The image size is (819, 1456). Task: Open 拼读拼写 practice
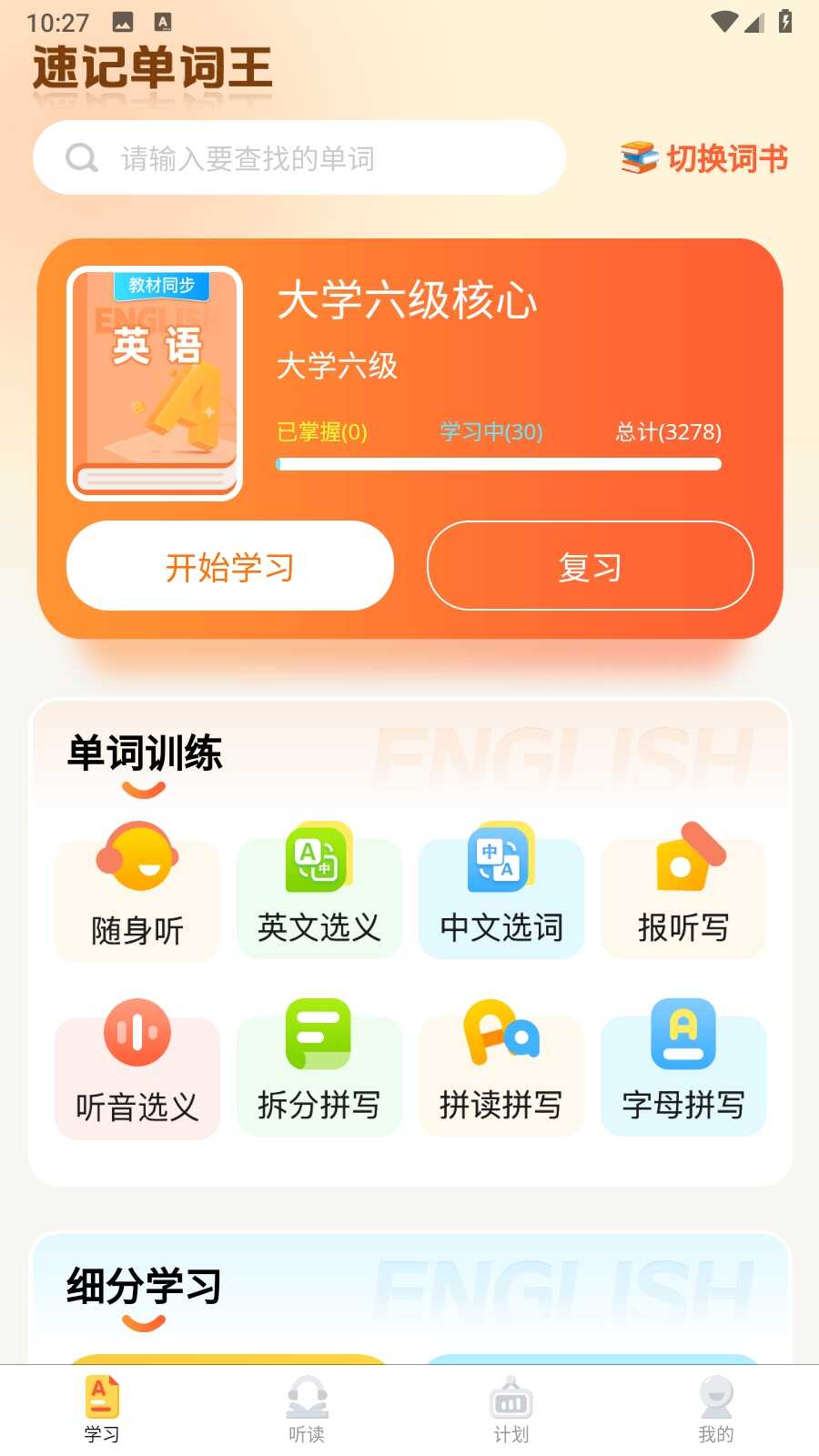coord(501,1069)
